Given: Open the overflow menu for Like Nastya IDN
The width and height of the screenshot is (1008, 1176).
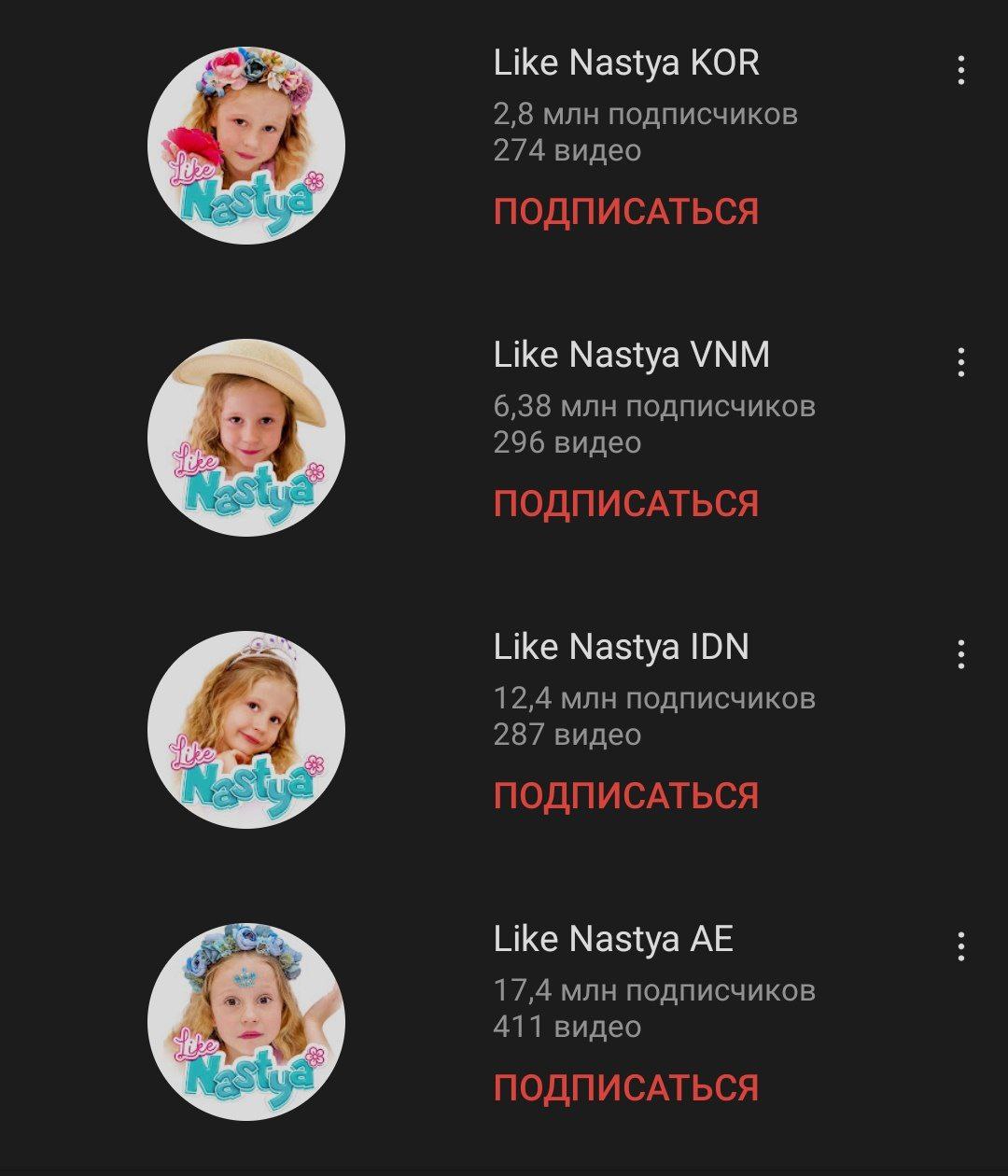Looking at the screenshot, I should (960, 654).
